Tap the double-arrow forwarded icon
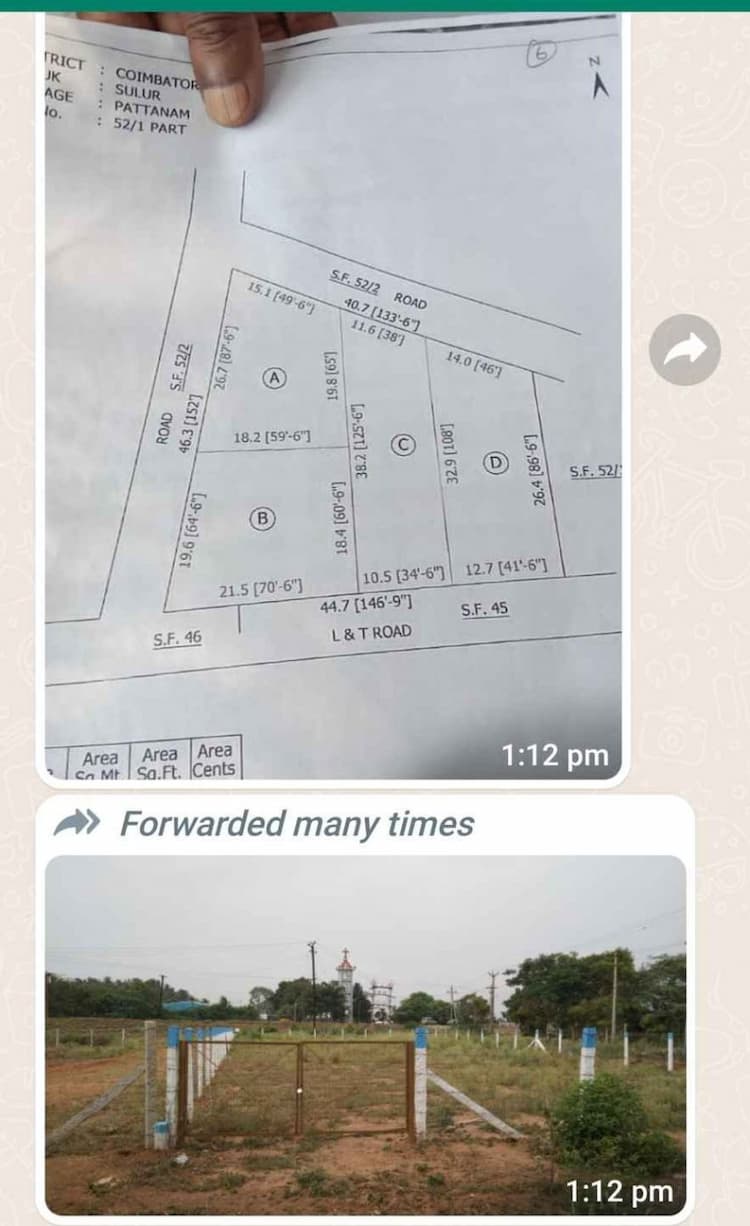The height and width of the screenshot is (1226, 750). click(84, 822)
